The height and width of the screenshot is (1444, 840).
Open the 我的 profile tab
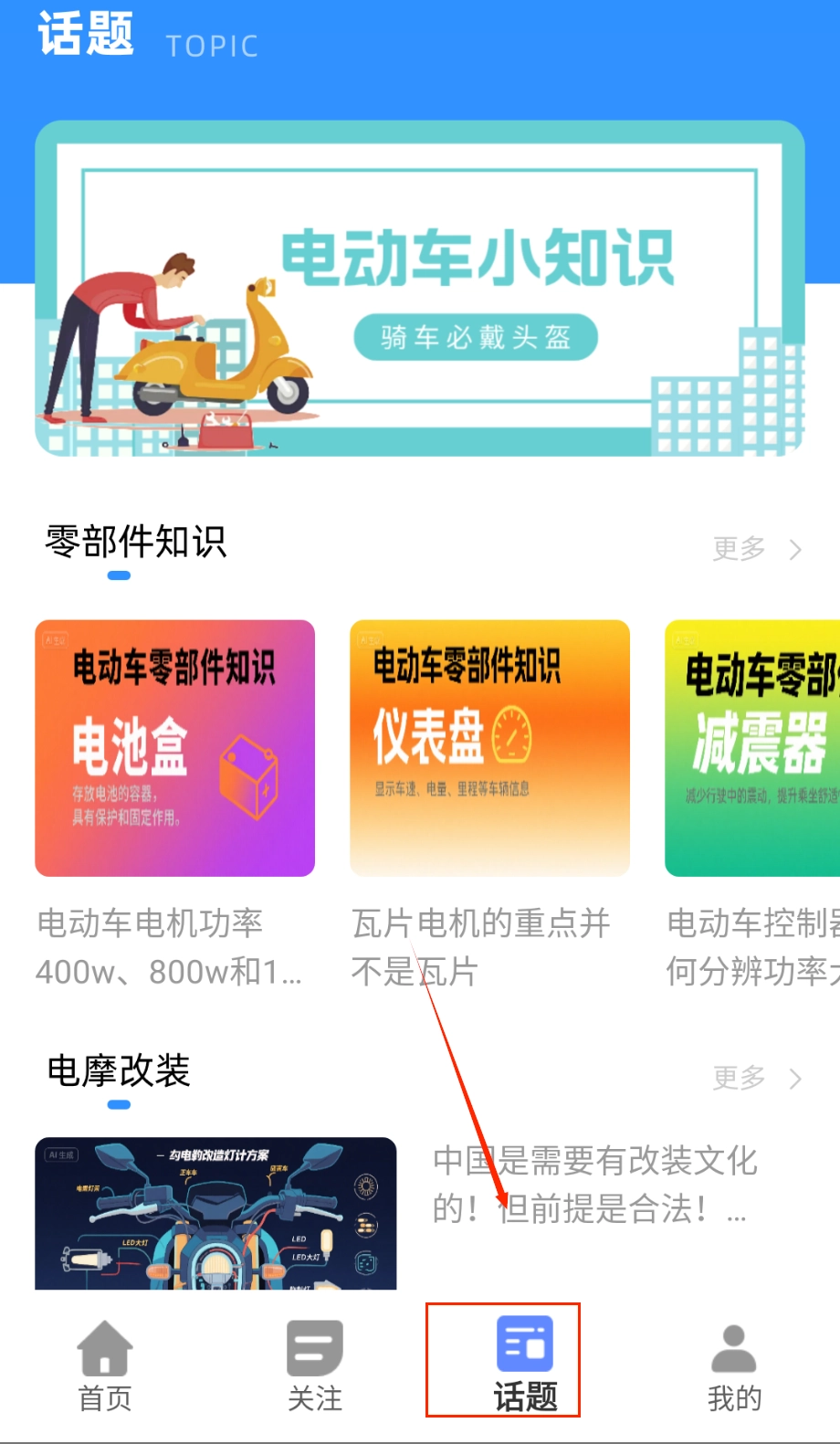[x=734, y=1365]
